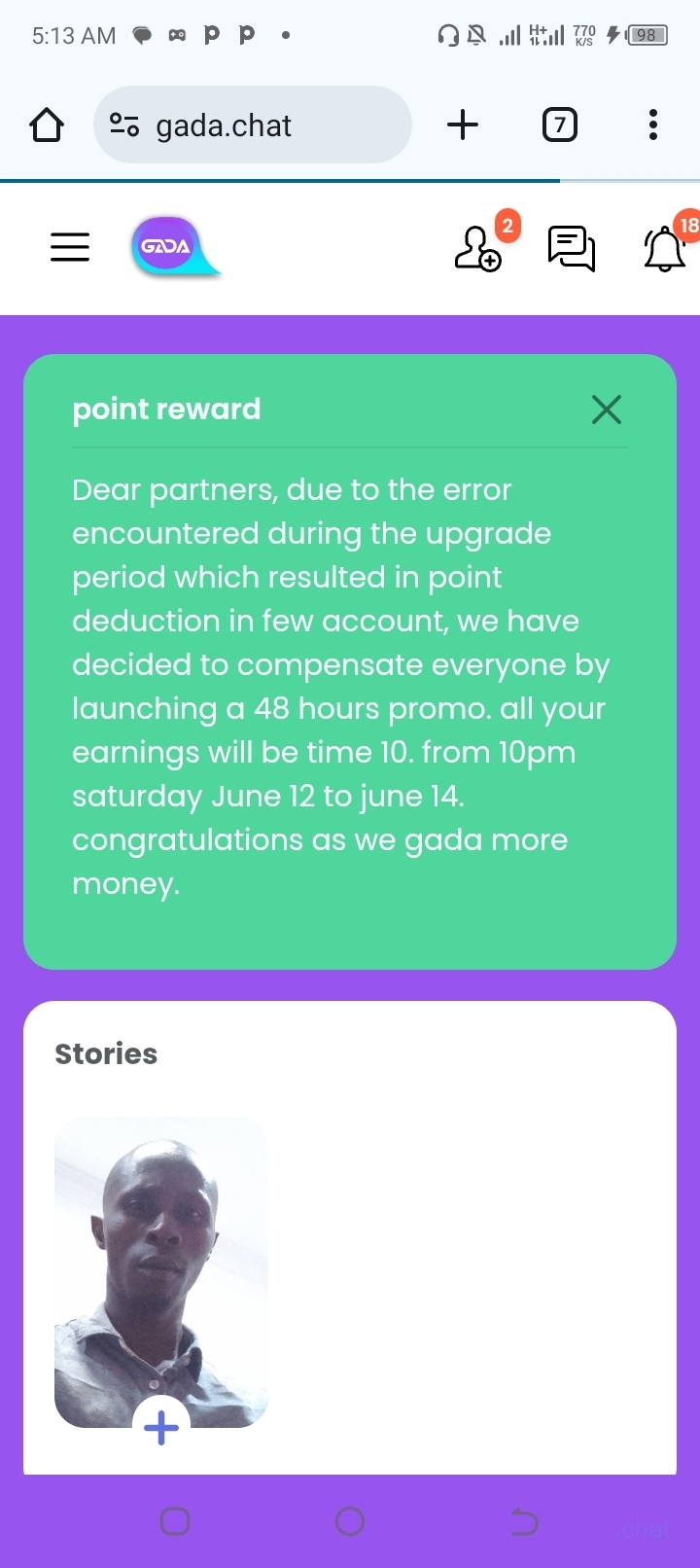Open the browser overflow menu

point(652,125)
